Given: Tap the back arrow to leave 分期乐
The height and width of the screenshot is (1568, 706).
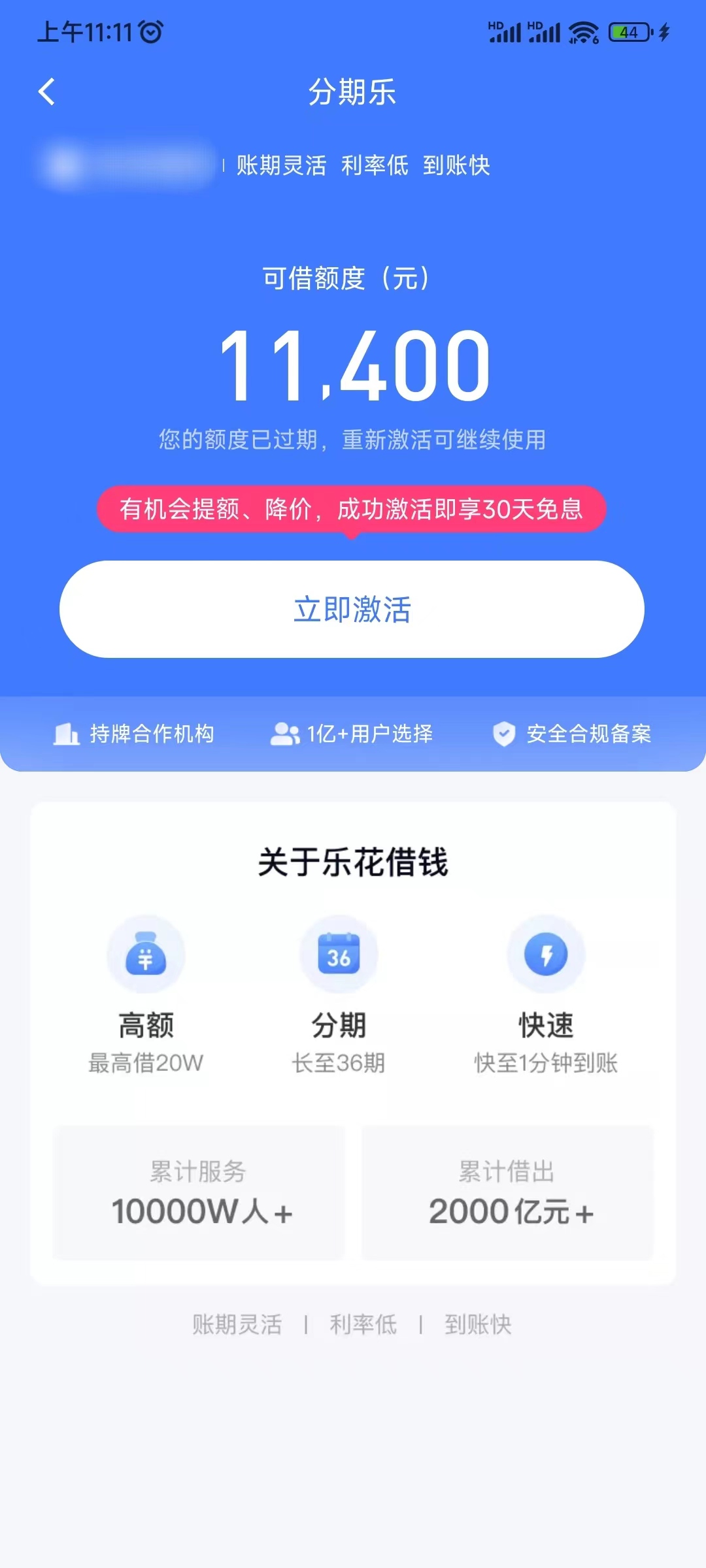Looking at the screenshot, I should tap(46, 92).
